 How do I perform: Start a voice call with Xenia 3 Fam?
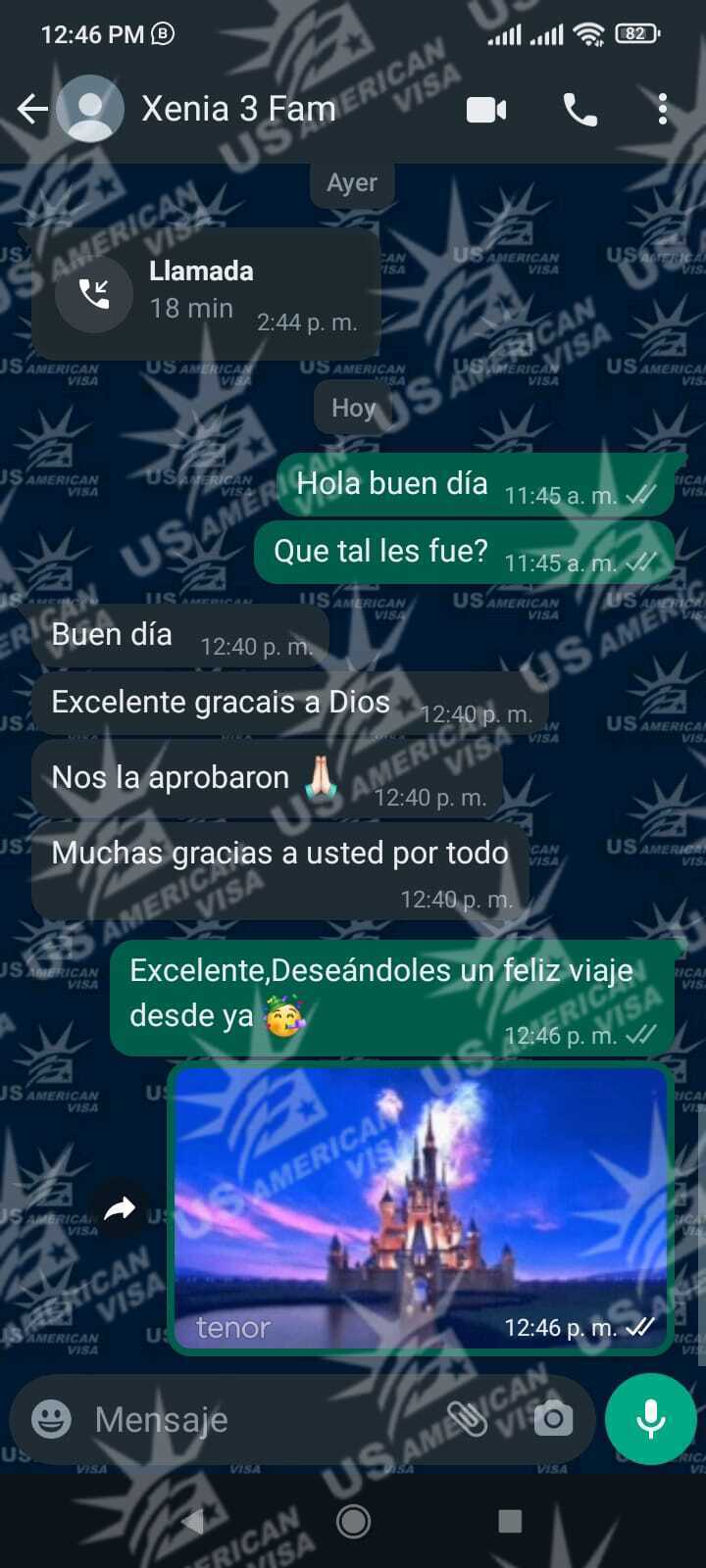pos(580,110)
